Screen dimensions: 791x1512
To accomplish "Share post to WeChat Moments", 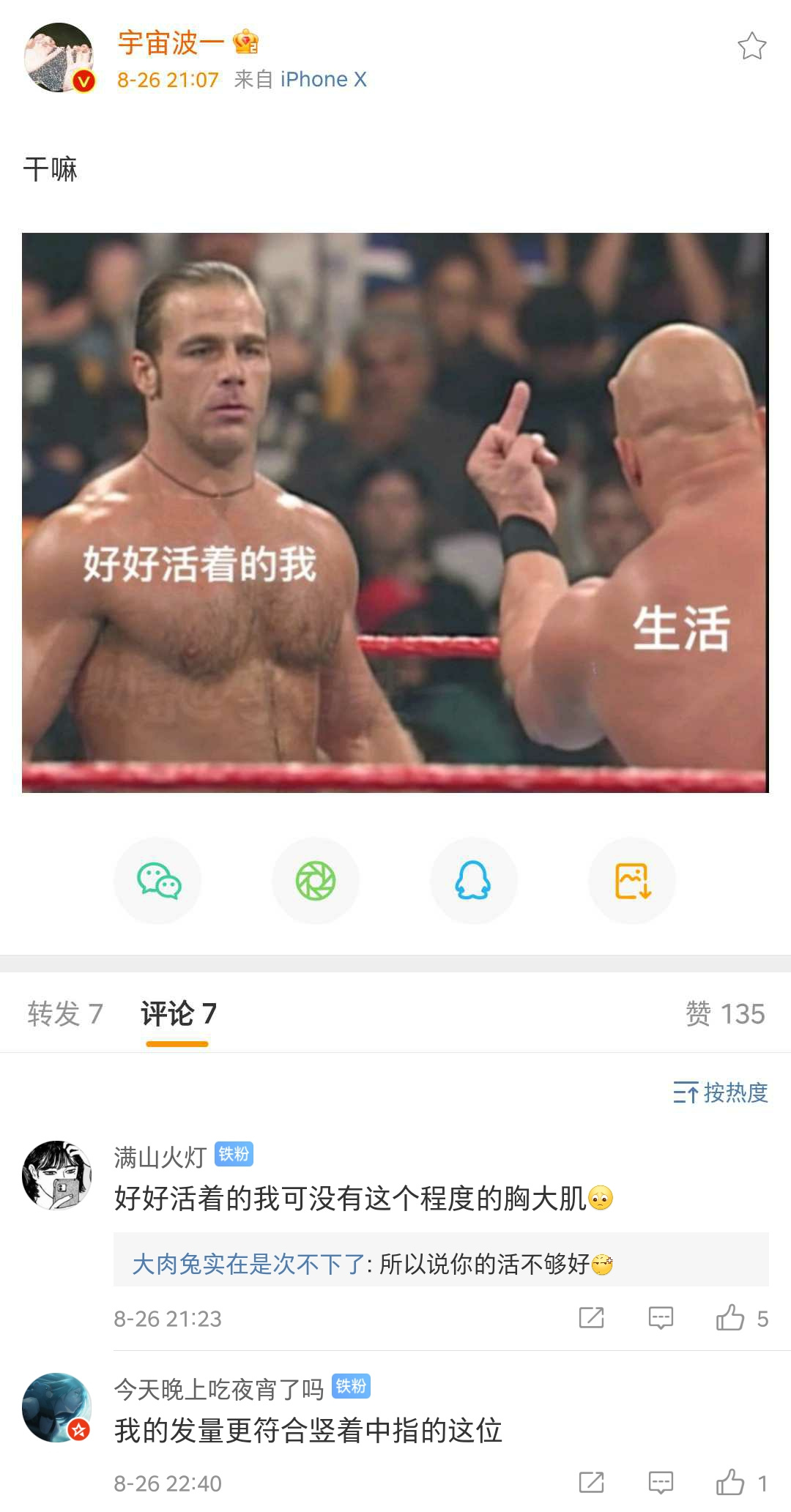I will [316, 880].
